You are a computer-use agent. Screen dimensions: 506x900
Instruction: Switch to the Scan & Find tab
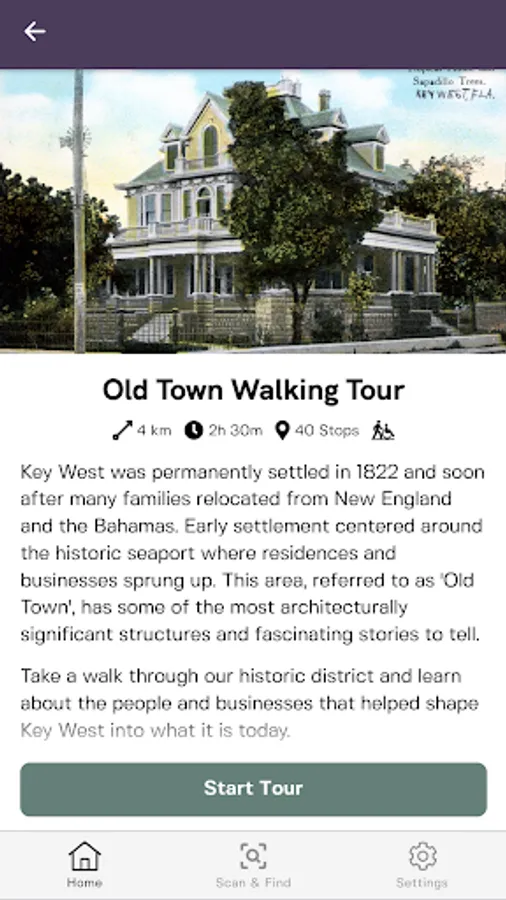point(253,865)
